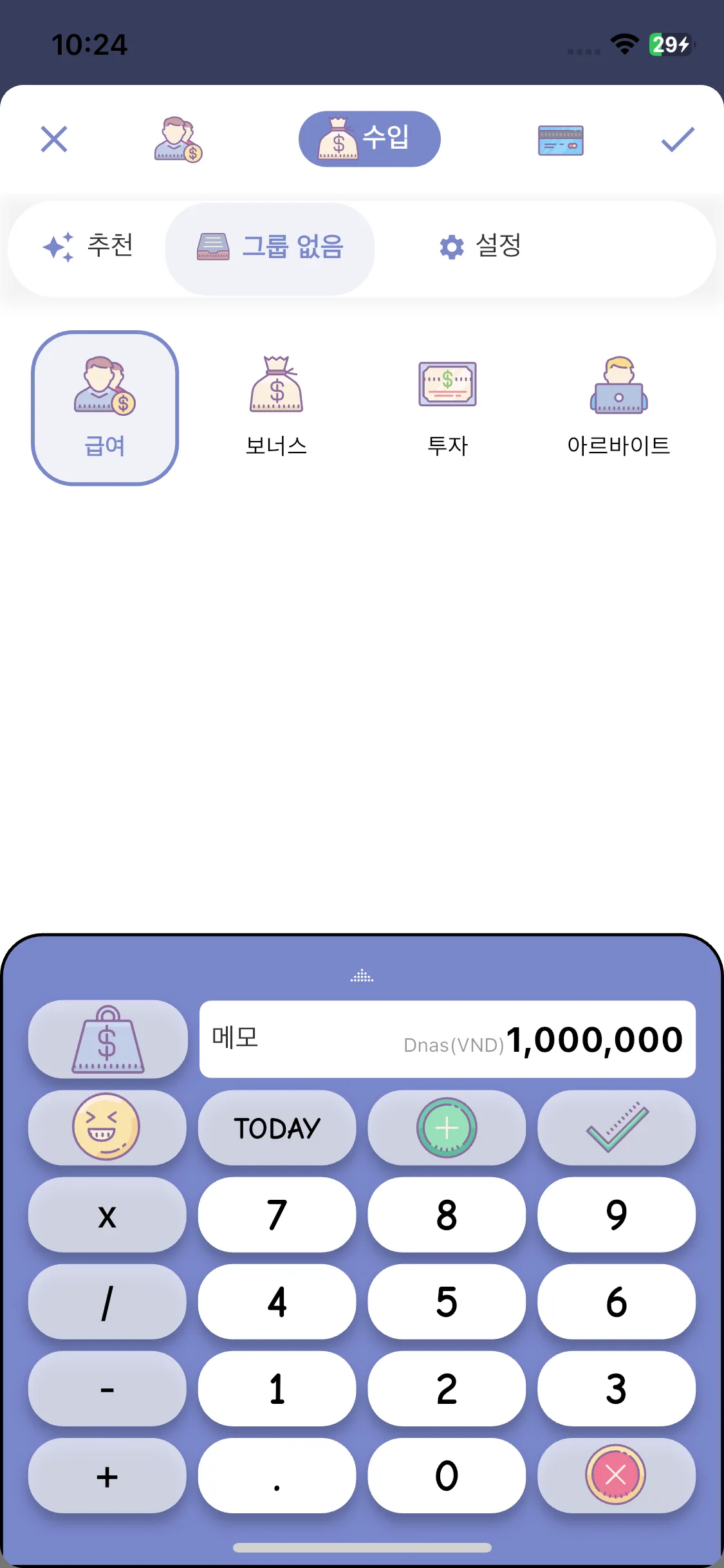
Task: Select the 수입 income type toggle
Action: pos(369,138)
